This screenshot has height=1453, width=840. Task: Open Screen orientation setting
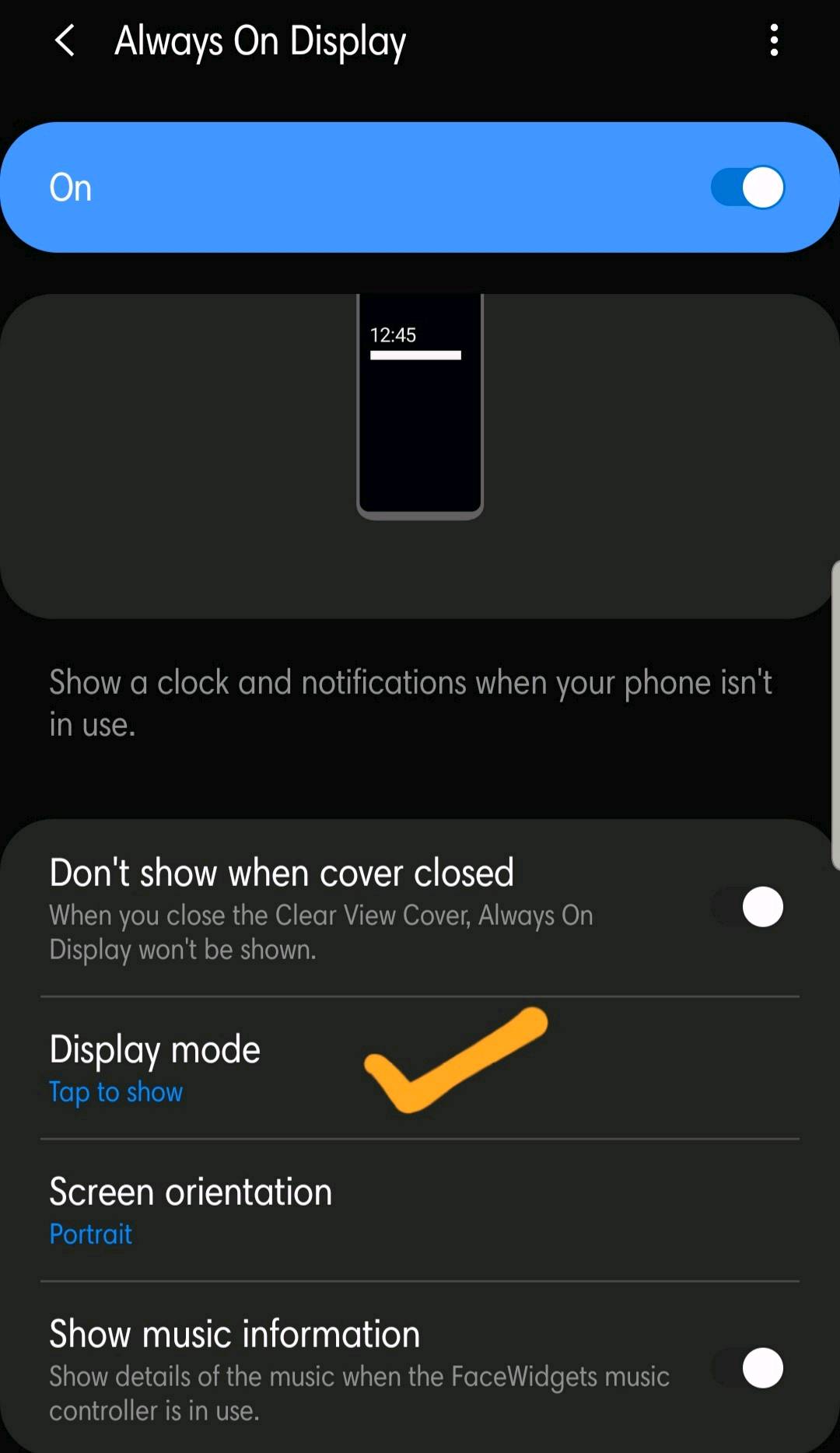click(x=420, y=1210)
